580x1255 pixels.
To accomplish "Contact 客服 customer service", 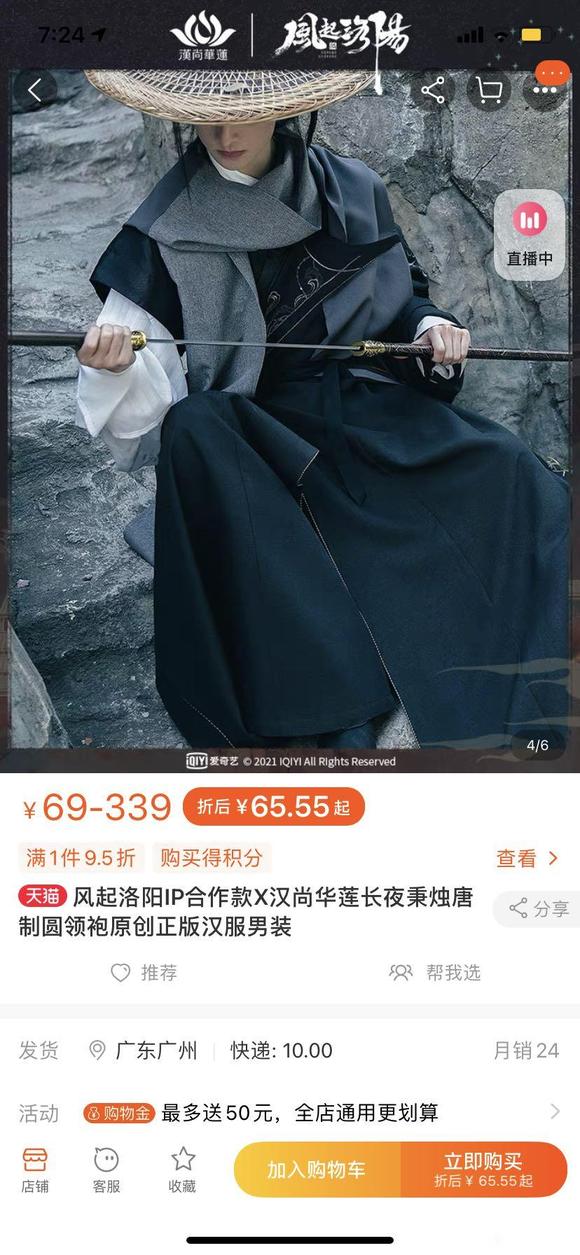I will click(106, 1169).
